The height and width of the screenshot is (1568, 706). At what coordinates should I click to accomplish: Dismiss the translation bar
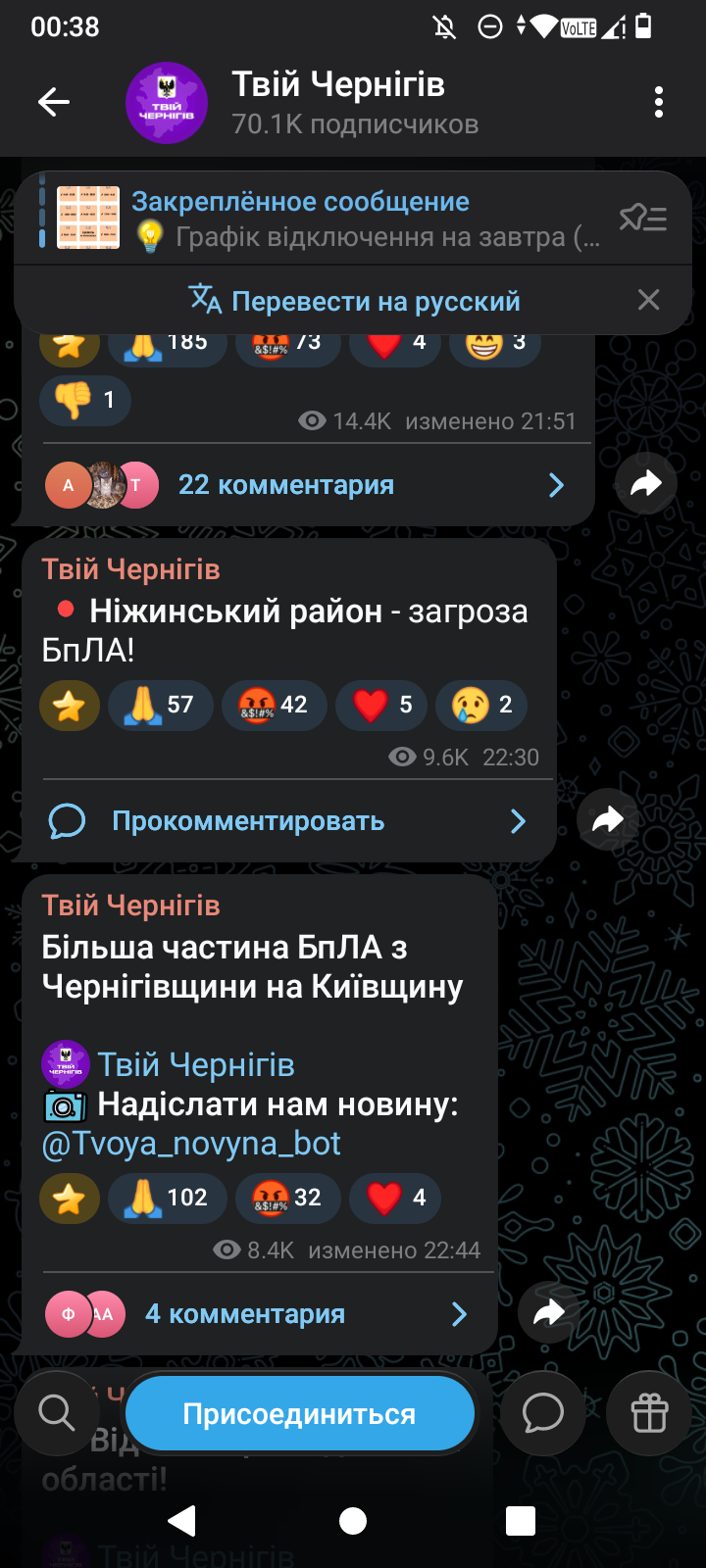click(x=648, y=300)
